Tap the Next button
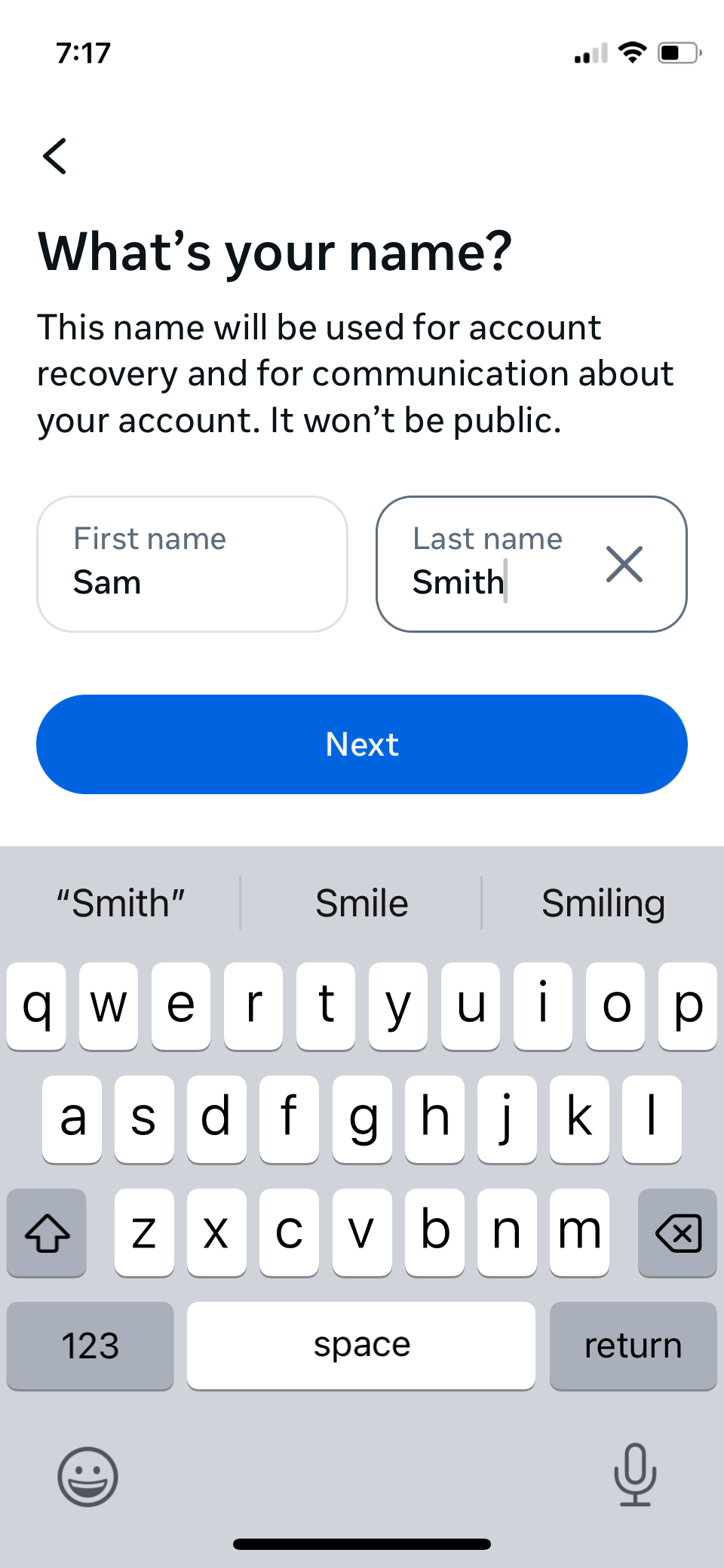Screen dimensions: 724x1568 [x=362, y=744]
